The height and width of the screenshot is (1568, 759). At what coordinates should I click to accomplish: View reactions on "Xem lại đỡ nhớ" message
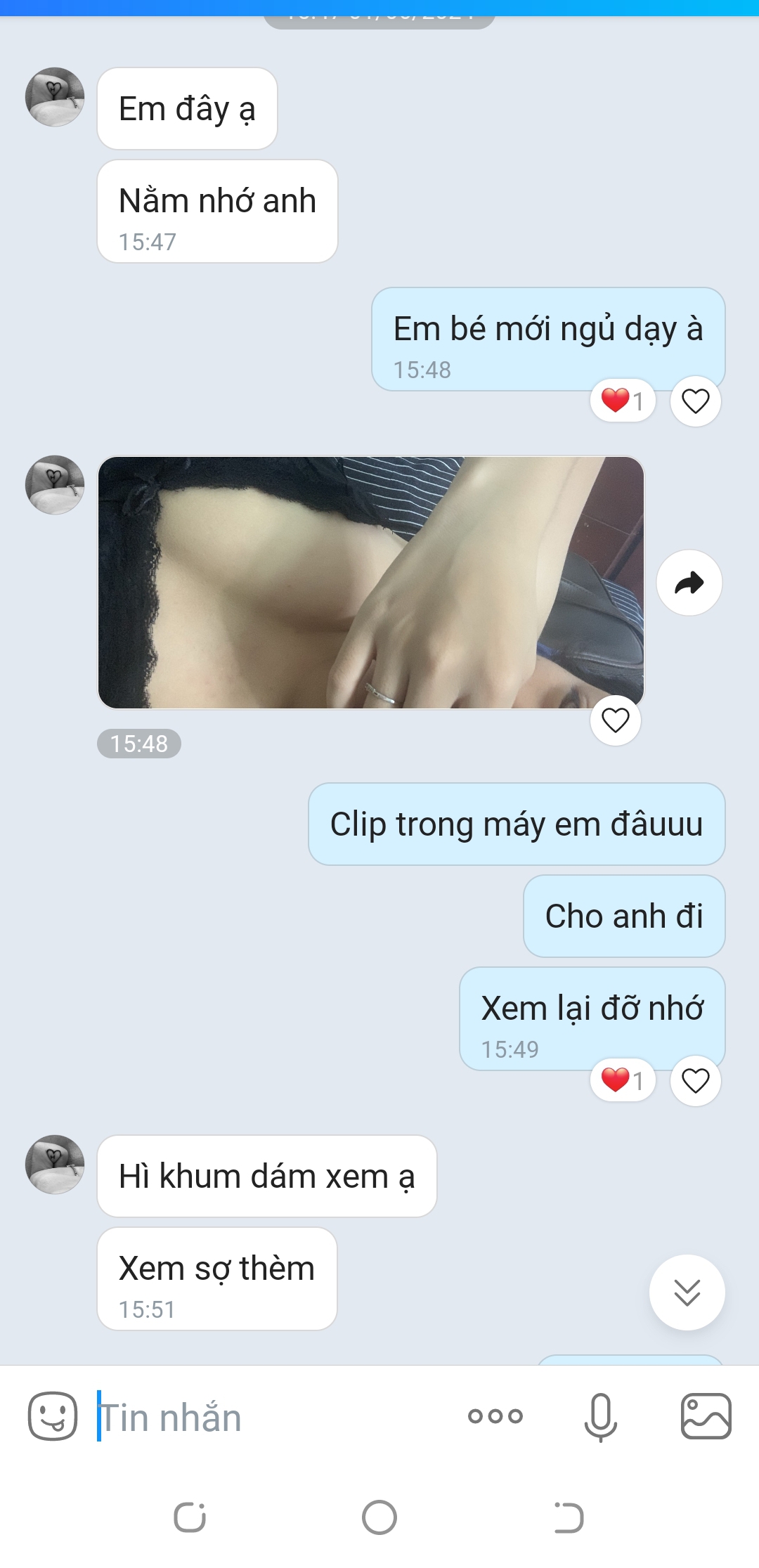coord(623,1080)
